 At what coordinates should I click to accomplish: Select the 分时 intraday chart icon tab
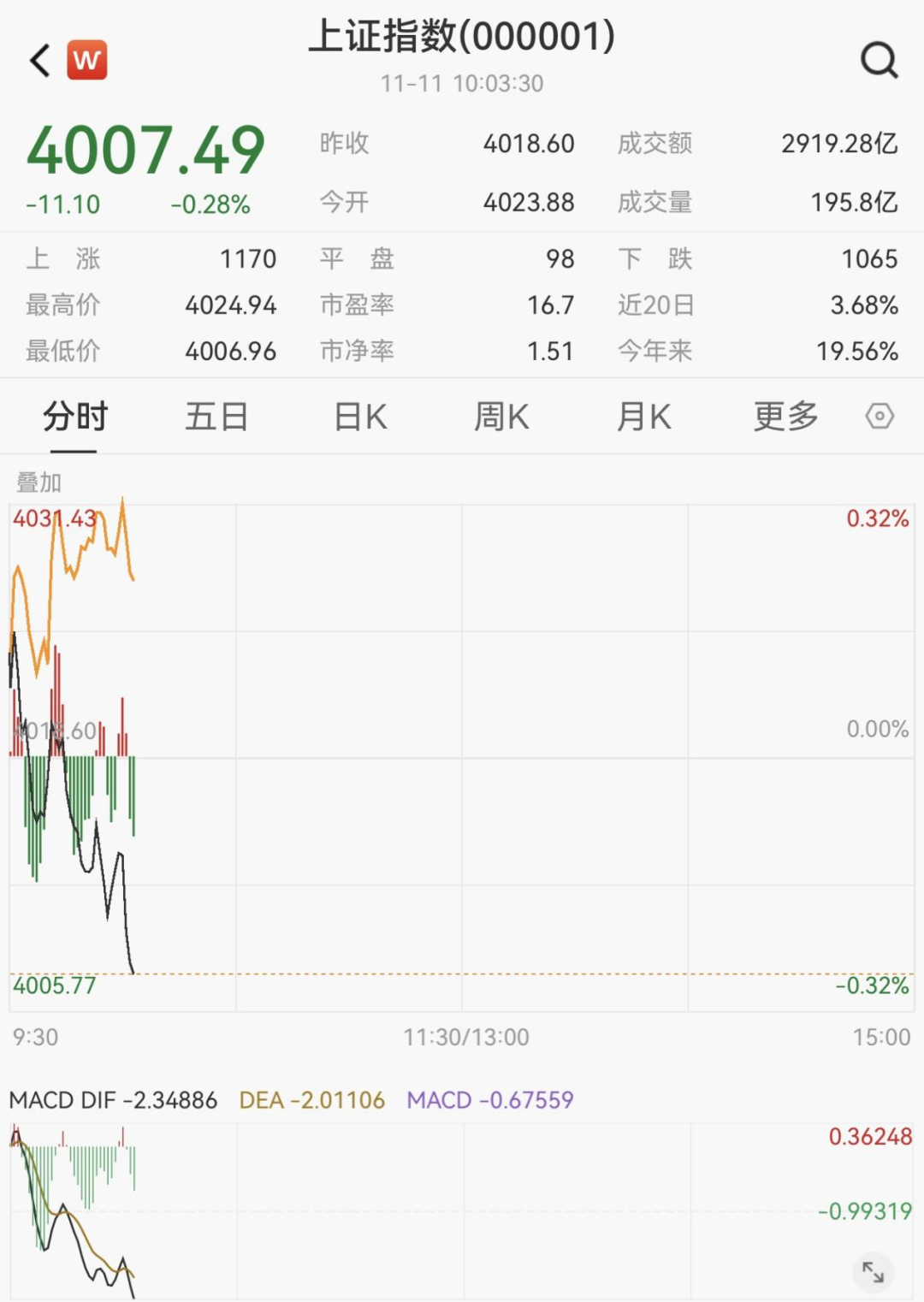click(74, 417)
